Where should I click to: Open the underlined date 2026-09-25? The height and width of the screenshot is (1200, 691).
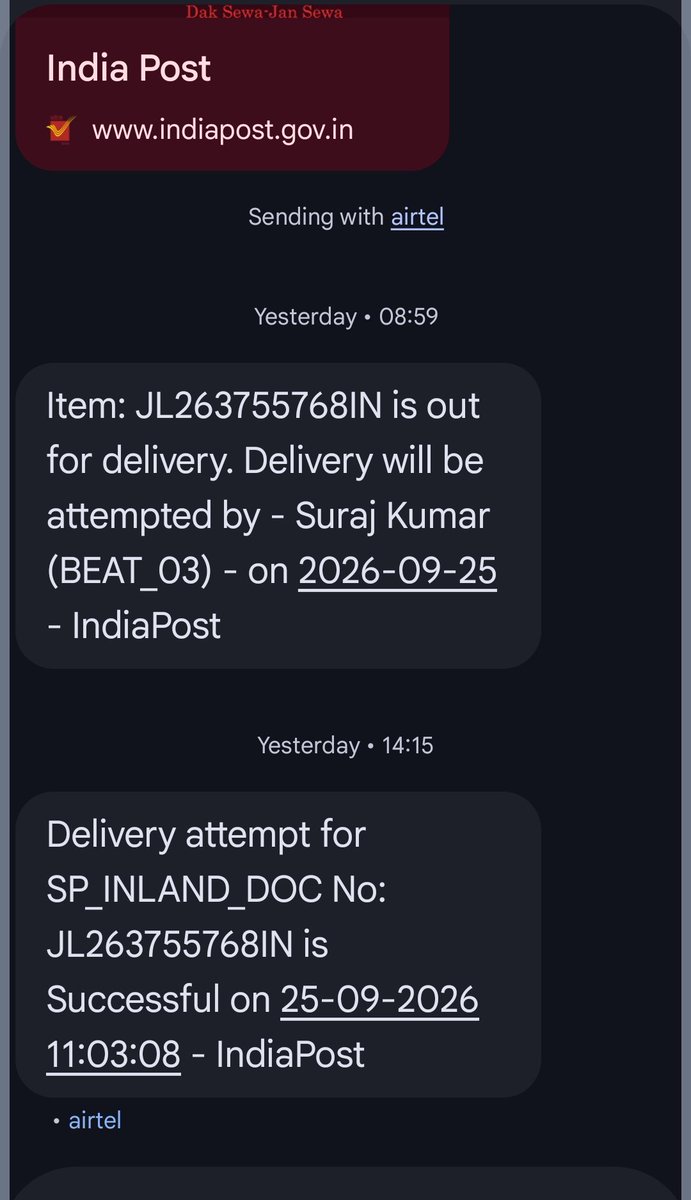(x=397, y=570)
